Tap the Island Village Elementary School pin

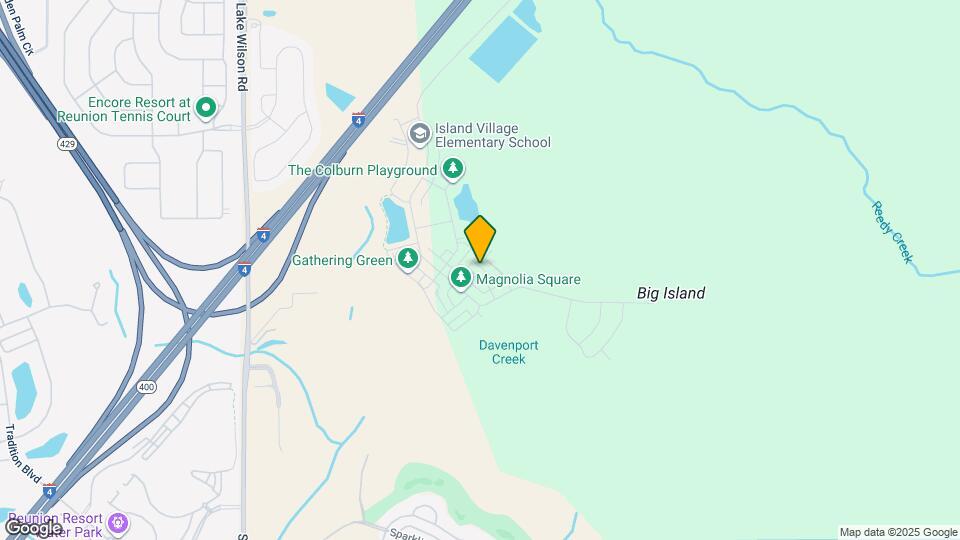(x=419, y=133)
